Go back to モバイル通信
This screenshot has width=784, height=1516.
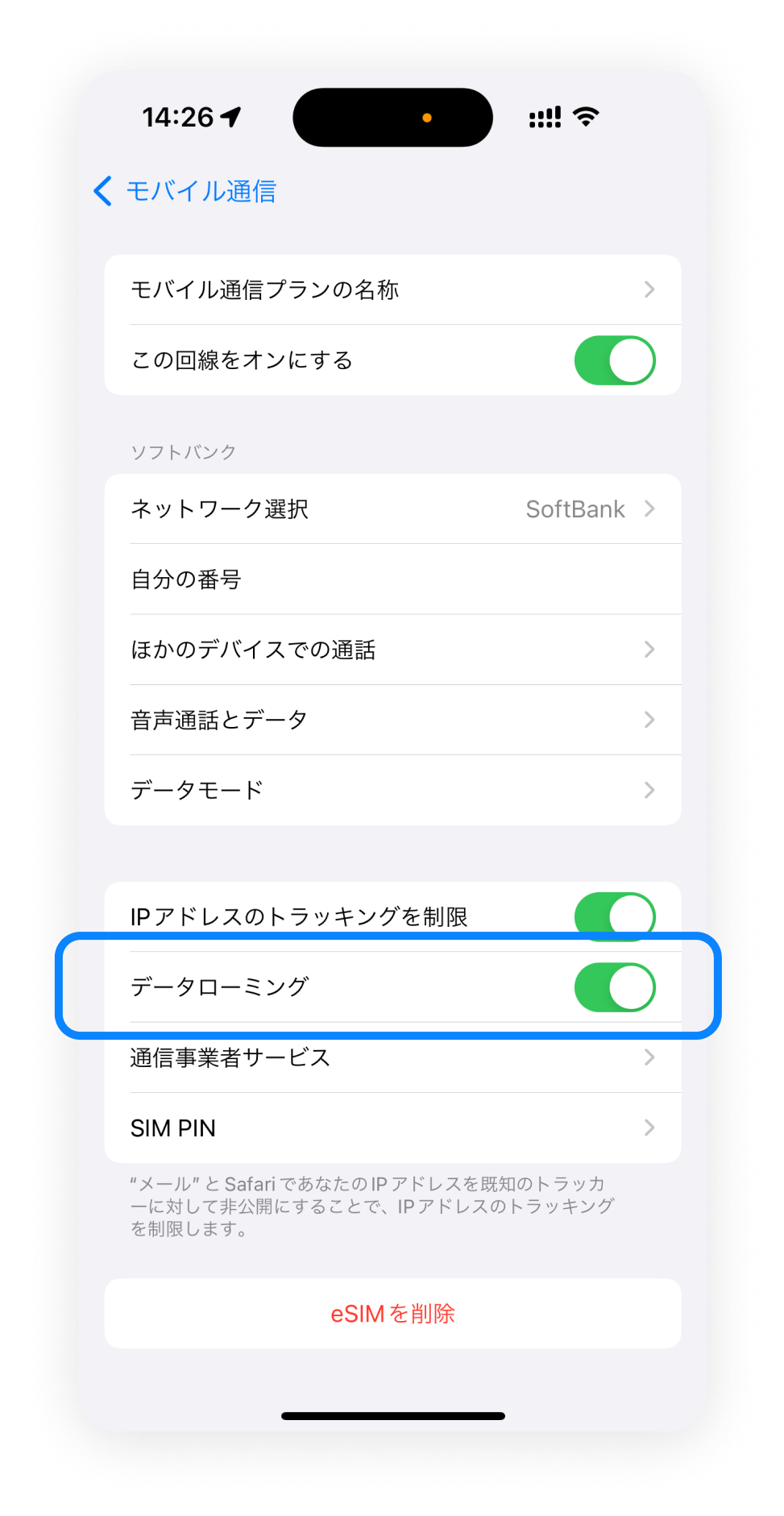tap(185, 191)
